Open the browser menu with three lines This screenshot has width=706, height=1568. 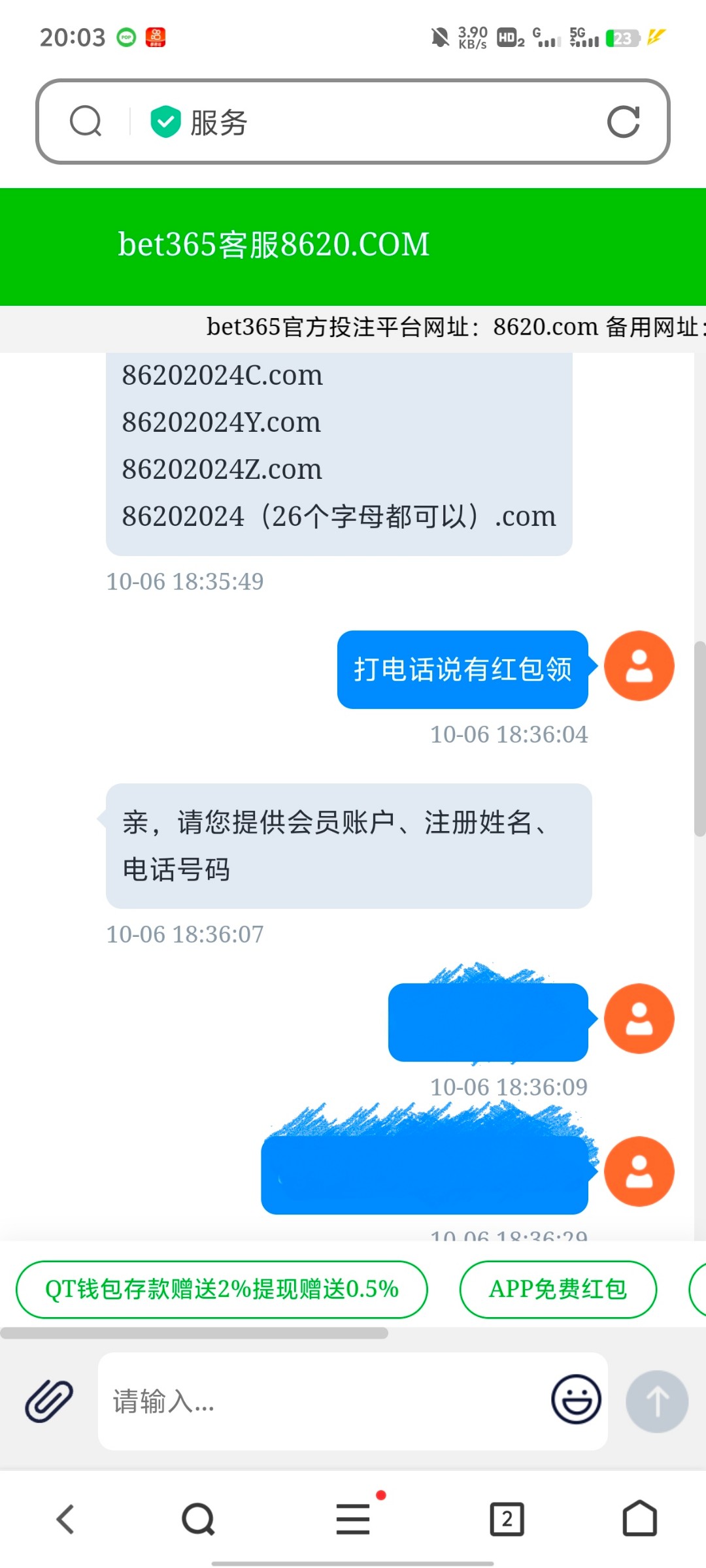353,1518
